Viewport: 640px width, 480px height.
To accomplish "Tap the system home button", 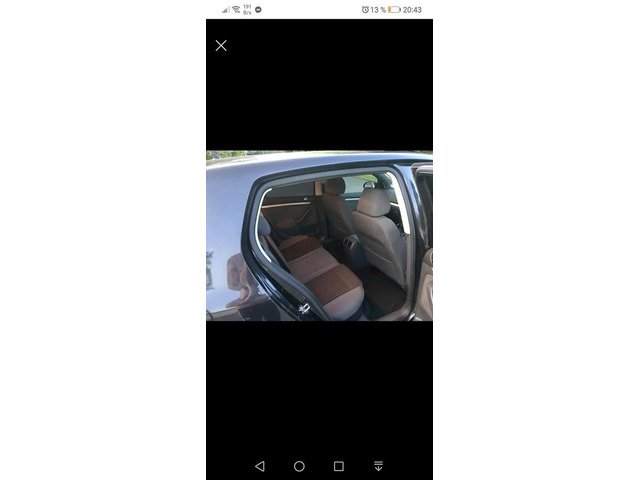I will coord(299,466).
